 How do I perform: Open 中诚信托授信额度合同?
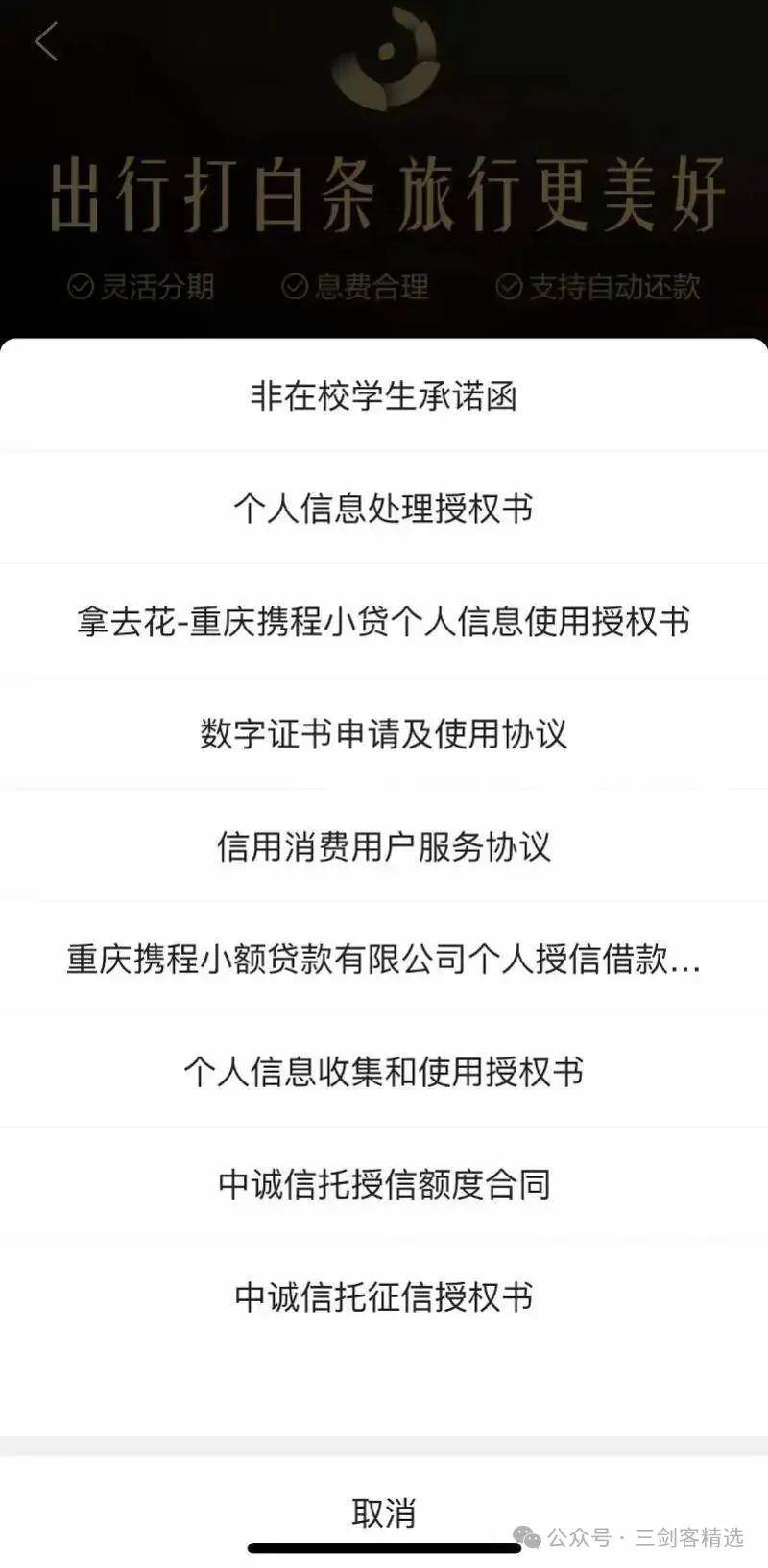coord(384,1184)
